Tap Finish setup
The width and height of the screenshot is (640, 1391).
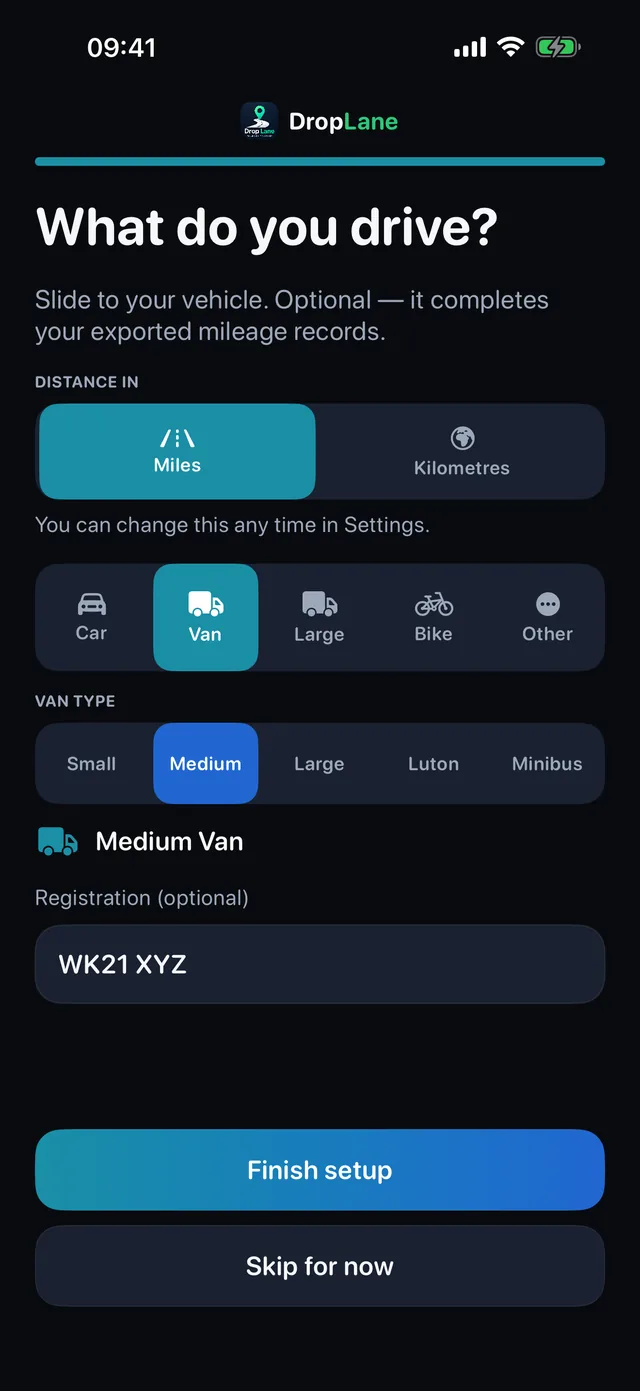320,1170
